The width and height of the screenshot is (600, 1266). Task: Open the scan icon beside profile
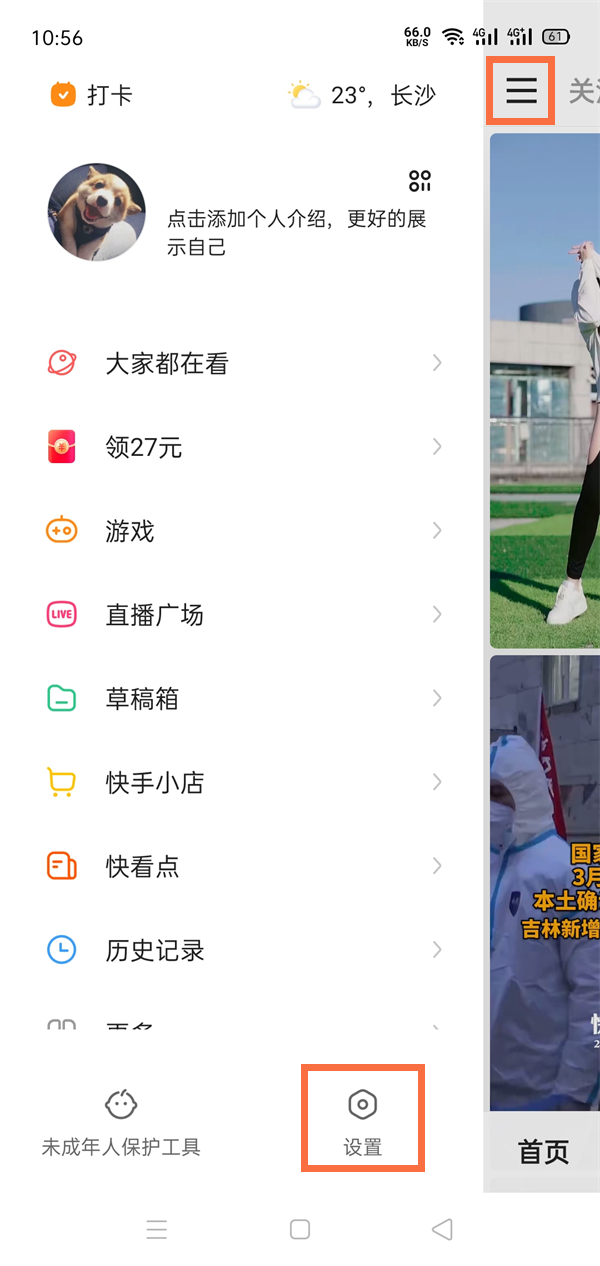[420, 181]
